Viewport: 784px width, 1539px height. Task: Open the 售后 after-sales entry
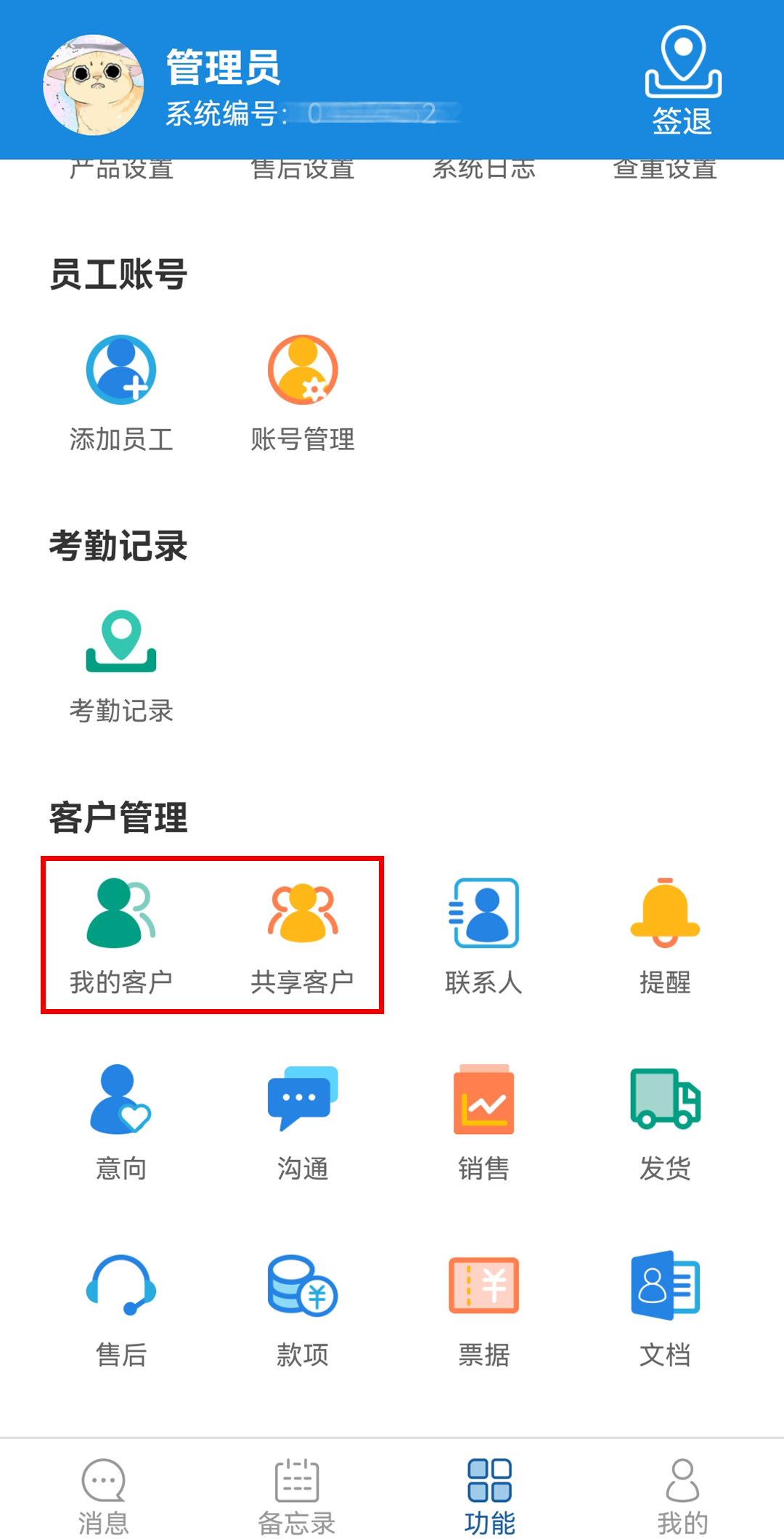point(121,1308)
